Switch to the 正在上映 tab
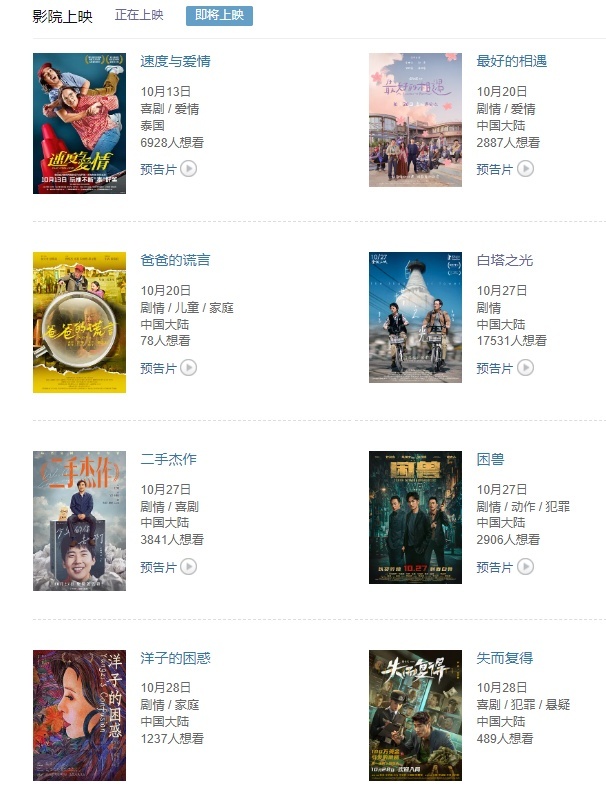This screenshot has width=606, height=806. (x=139, y=16)
